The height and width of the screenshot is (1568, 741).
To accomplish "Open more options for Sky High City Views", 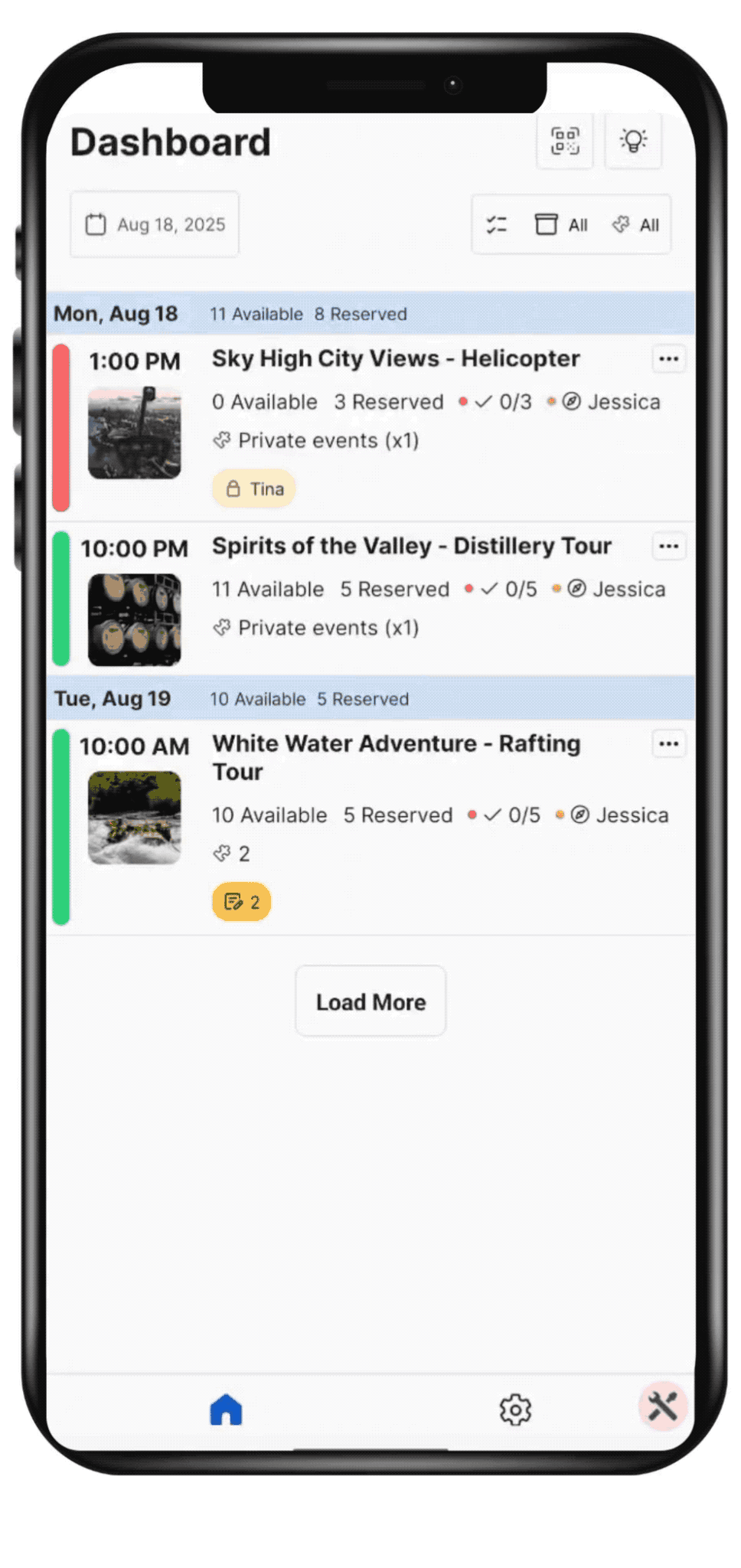I will pos(668,359).
